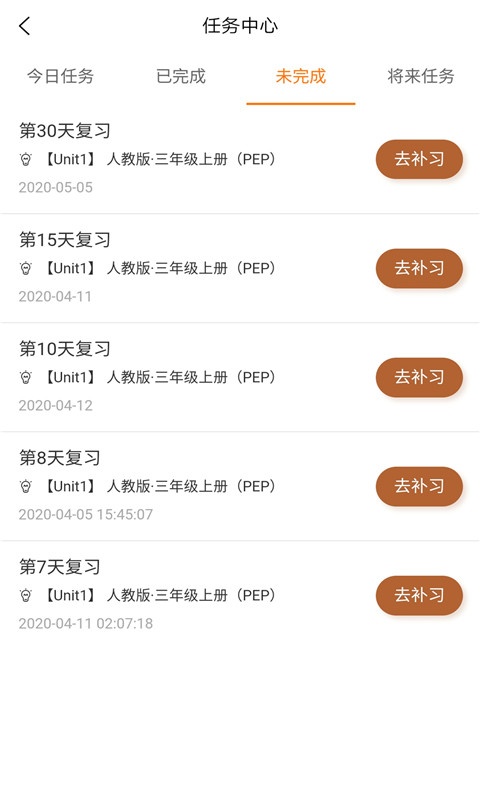
Task: Tap 去补习 next to 第7天复习
Action: 419,595
